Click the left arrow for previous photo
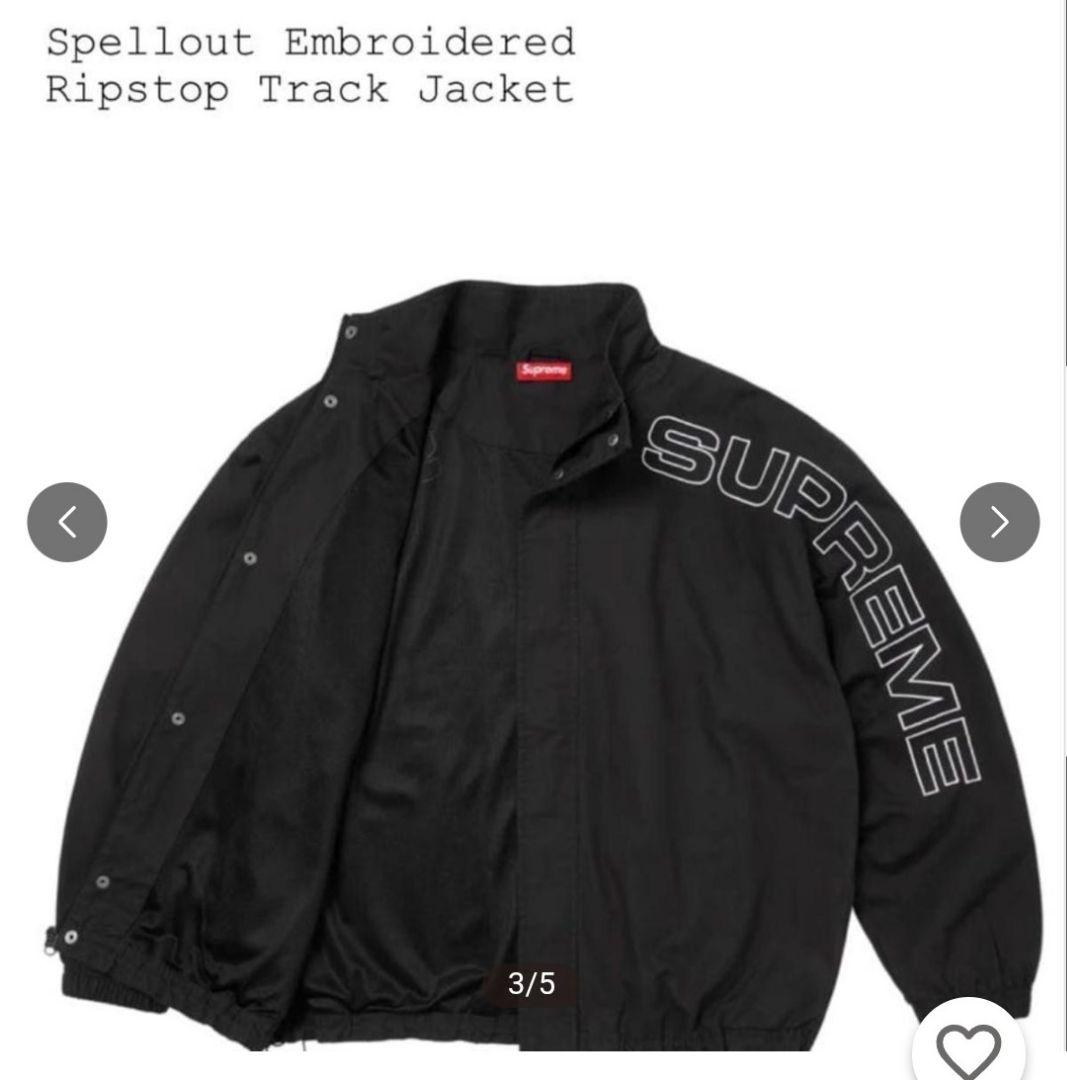The image size is (1067, 1080). pos(66,520)
